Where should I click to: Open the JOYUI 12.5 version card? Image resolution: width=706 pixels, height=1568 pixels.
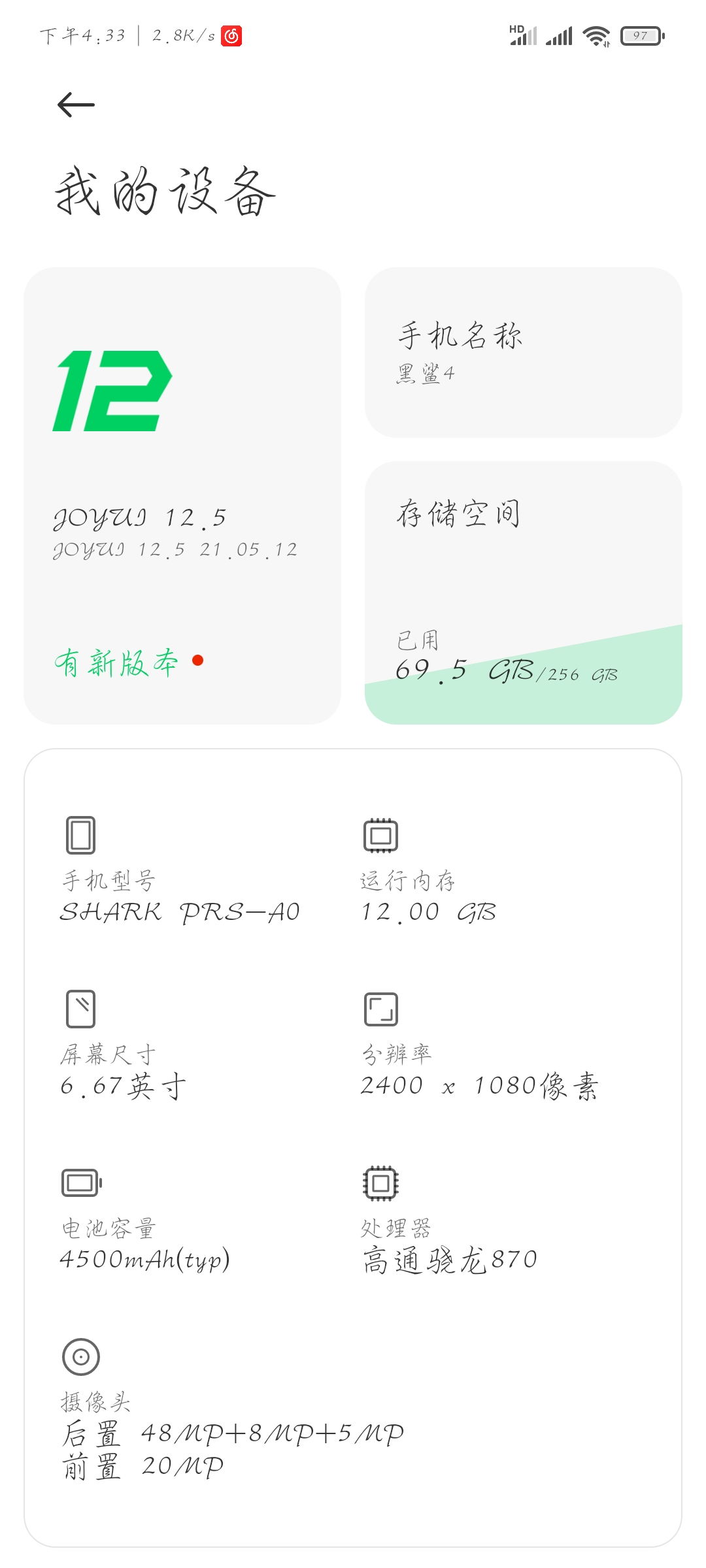click(x=182, y=495)
